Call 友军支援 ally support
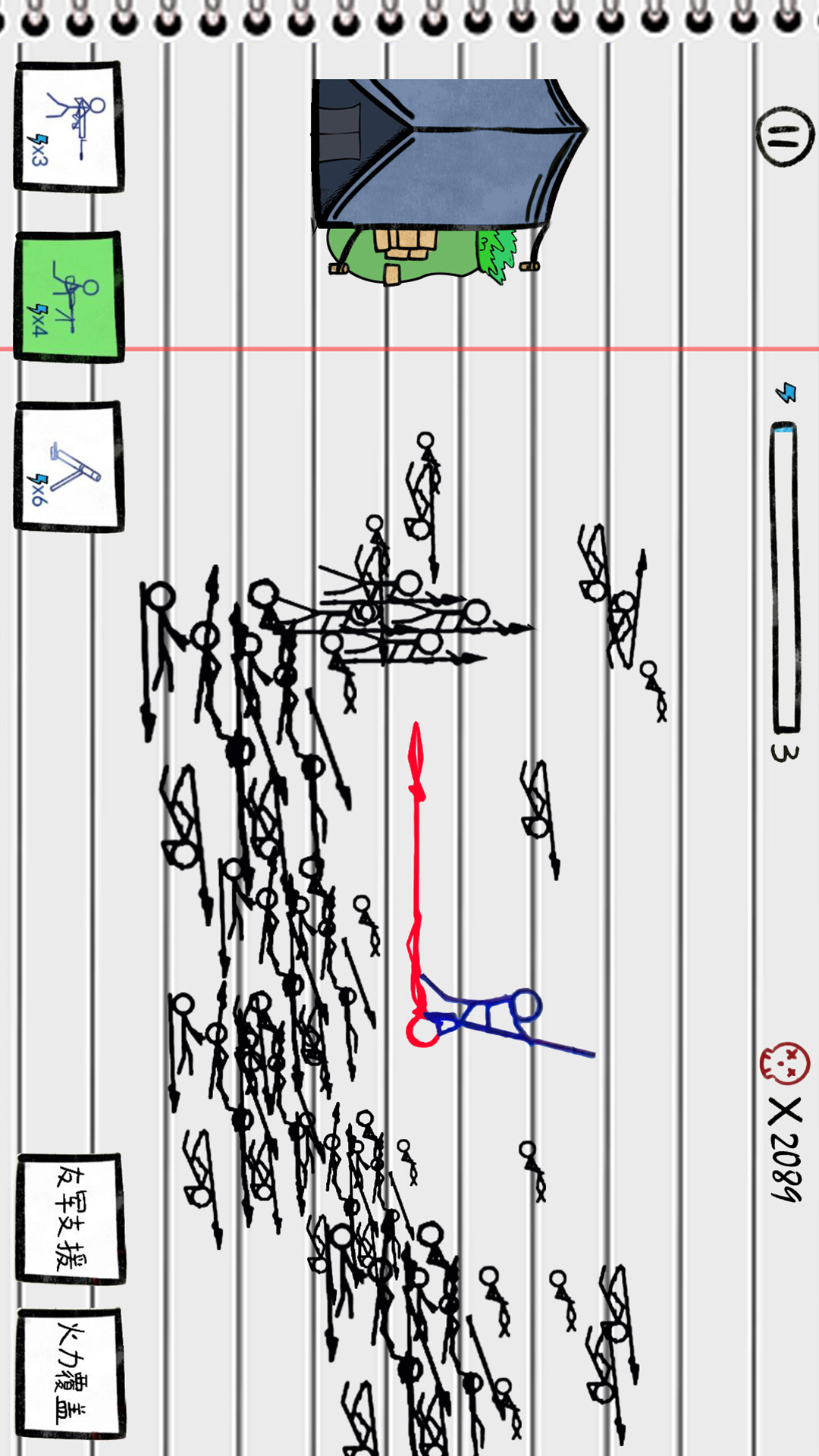 (x=71, y=1219)
